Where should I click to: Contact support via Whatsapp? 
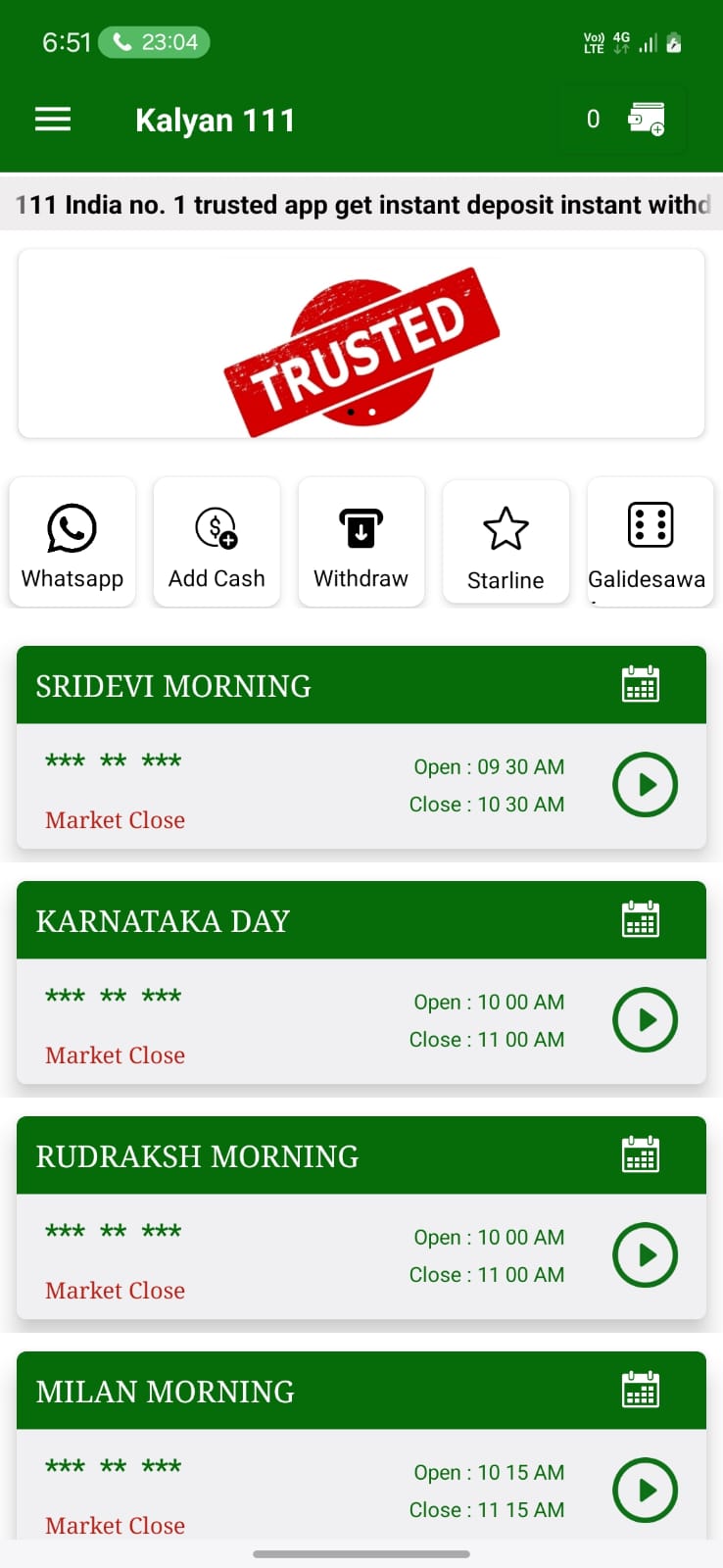72,542
